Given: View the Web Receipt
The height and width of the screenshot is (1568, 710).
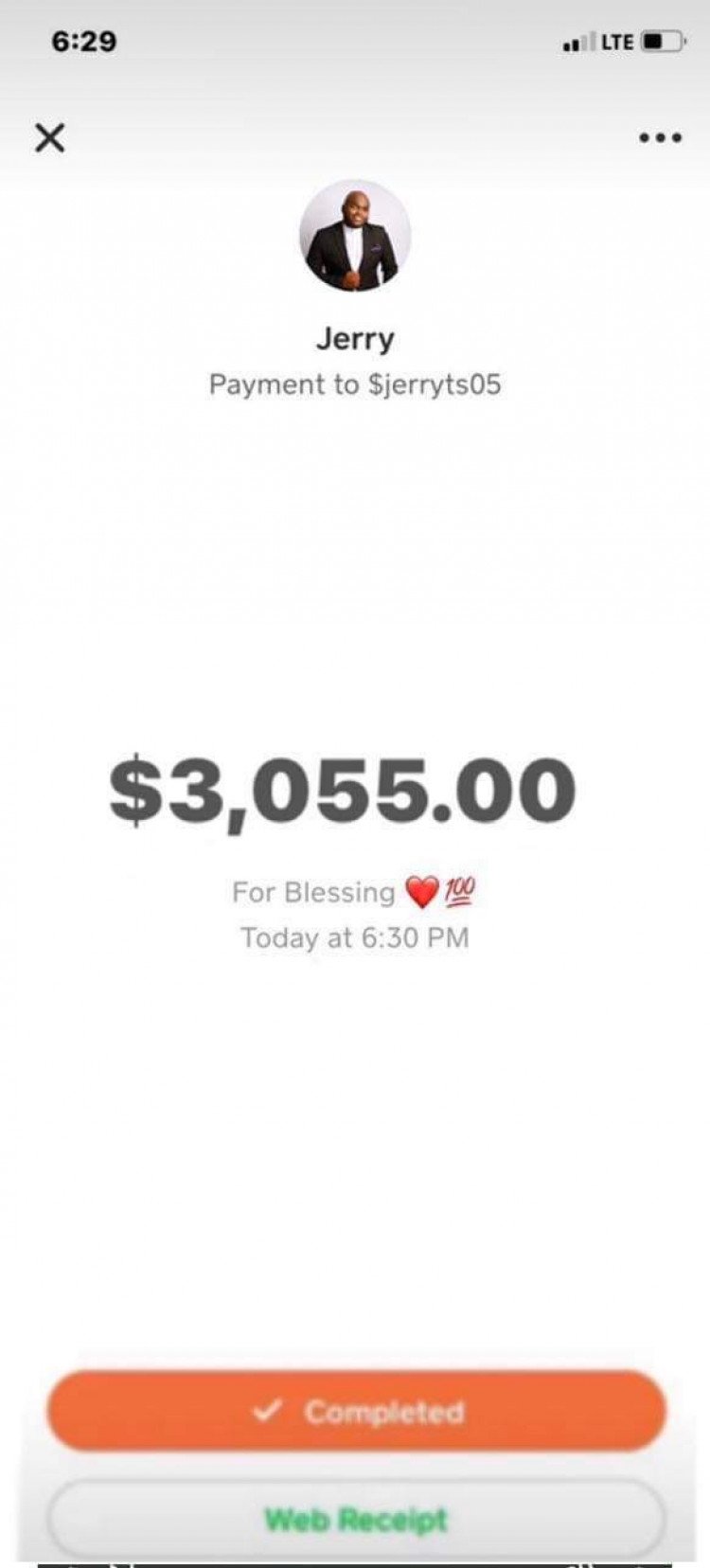Looking at the screenshot, I should [356, 1519].
